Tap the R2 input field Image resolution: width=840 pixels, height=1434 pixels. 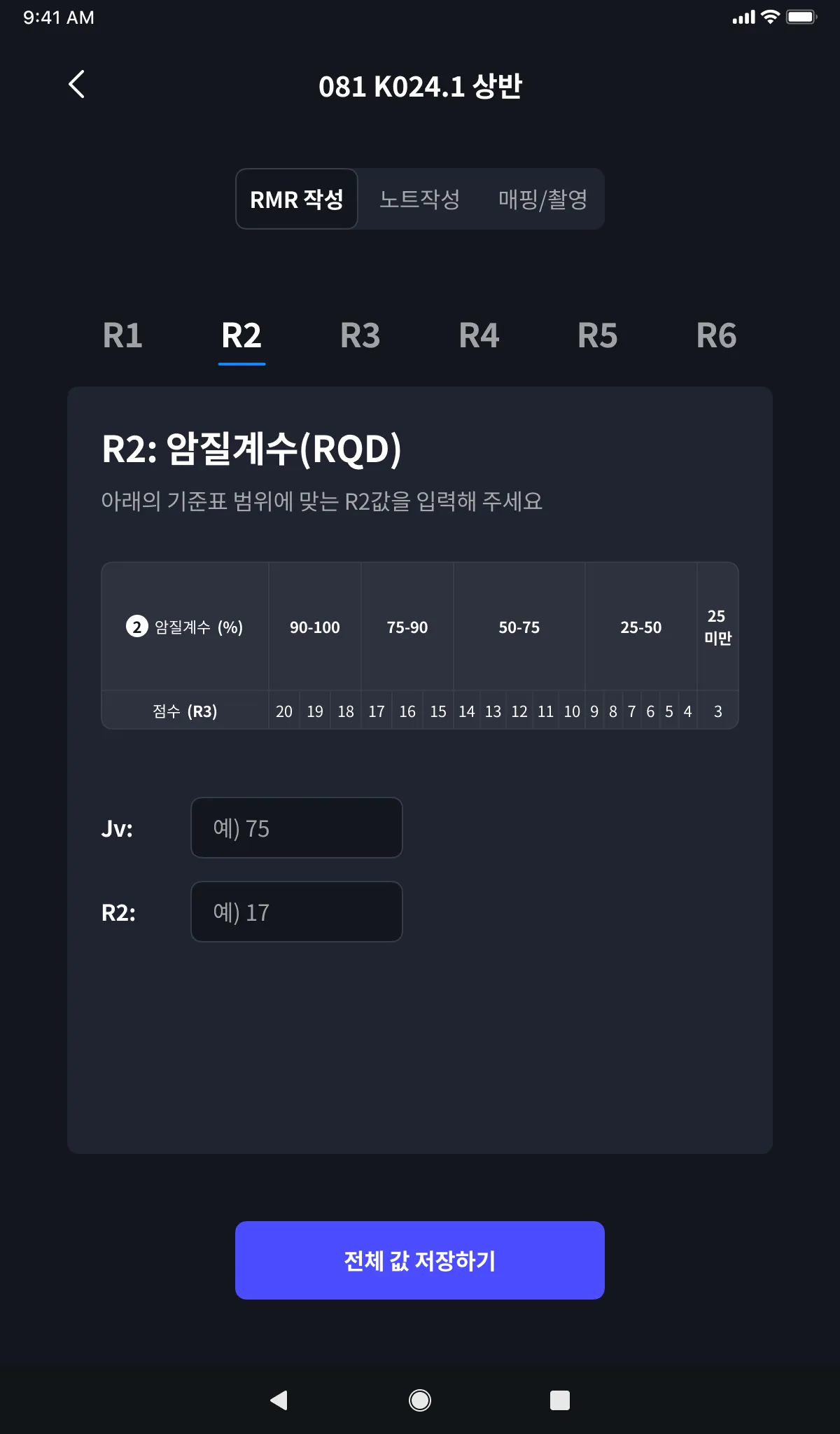pos(297,912)
